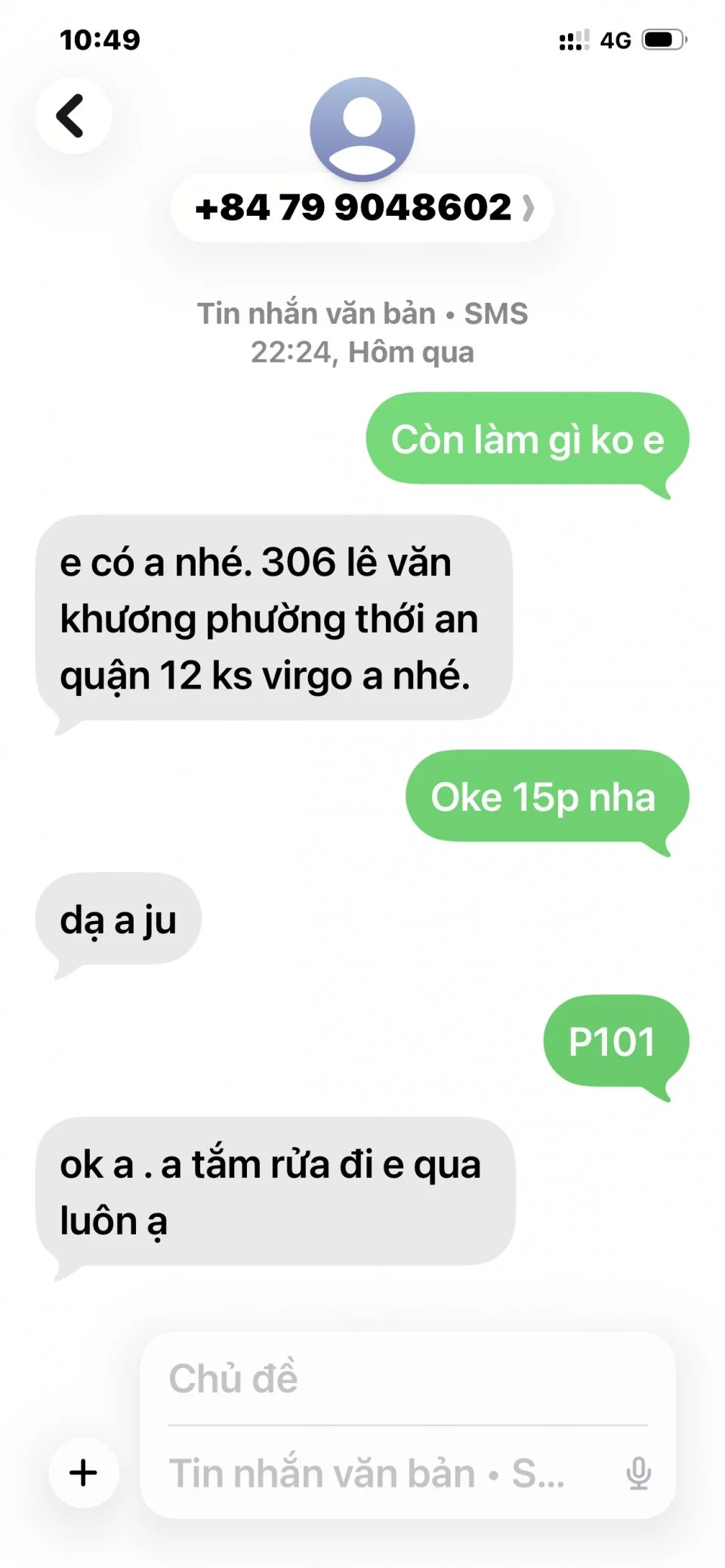This screenshot has width=725, height=1568.
Task: Open contact details for +84 79 9048602
Action: coord(362,208)
